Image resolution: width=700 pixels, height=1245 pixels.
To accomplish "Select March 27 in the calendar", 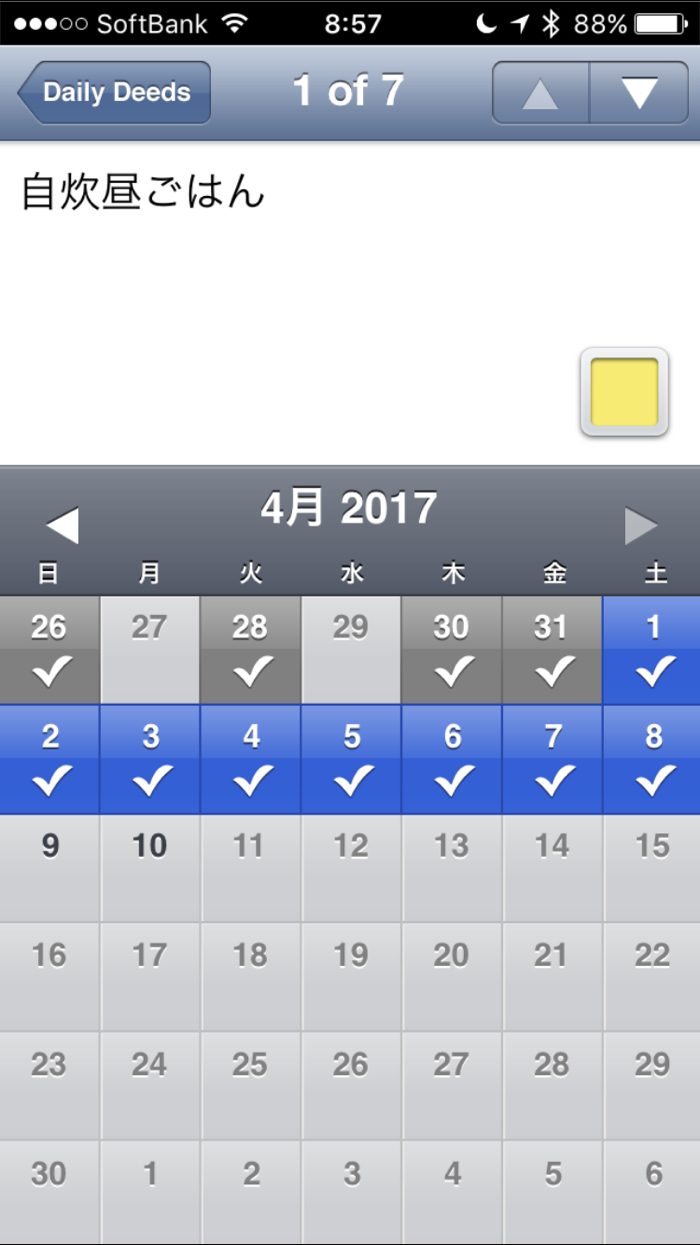I will (x=150, y=650).
